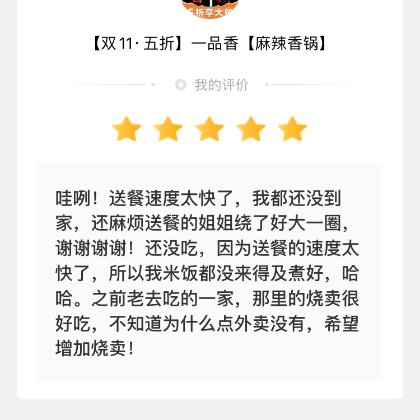
Task: Open the 一品香 shop logo at top
Action: tap(210, 7)
